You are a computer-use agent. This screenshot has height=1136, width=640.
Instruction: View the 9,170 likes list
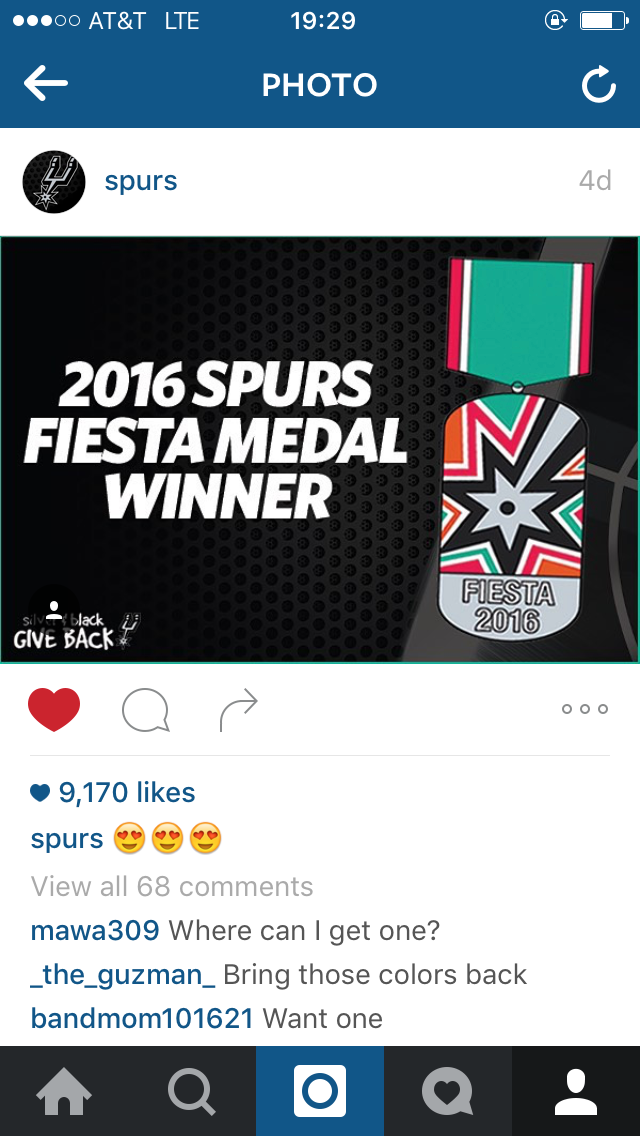(126, 793)
